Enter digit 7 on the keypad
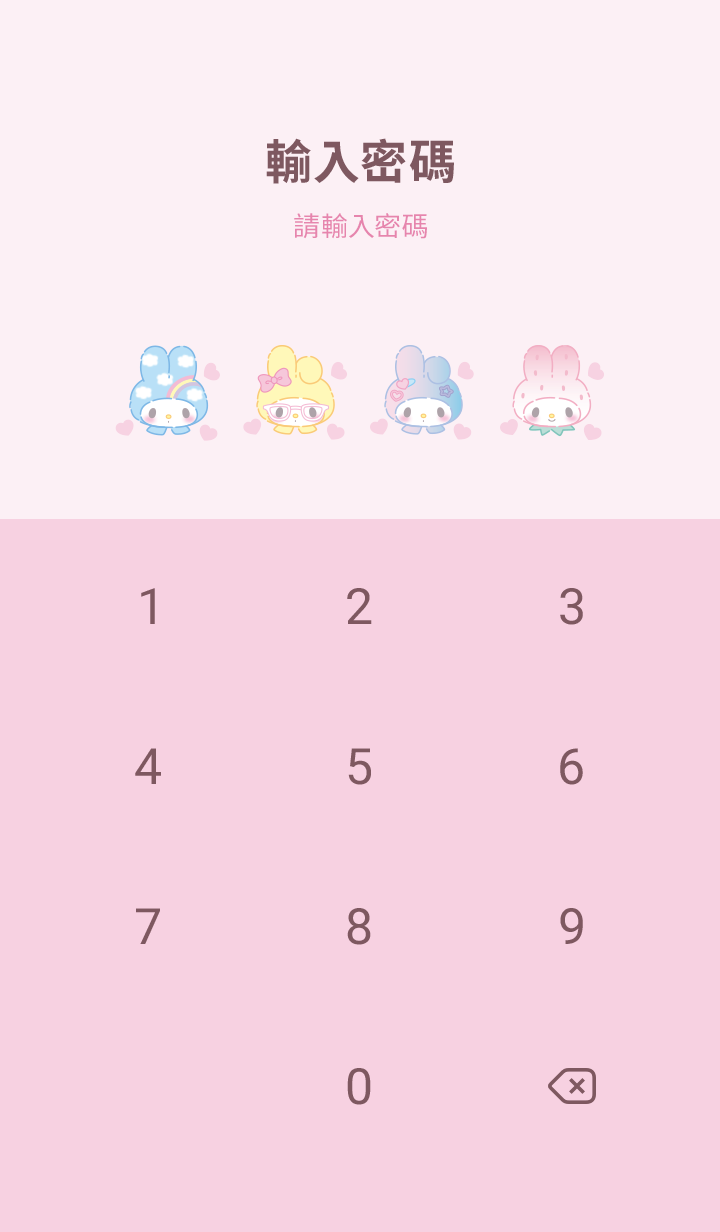720x1232 pixels. [x=148, y=927]
